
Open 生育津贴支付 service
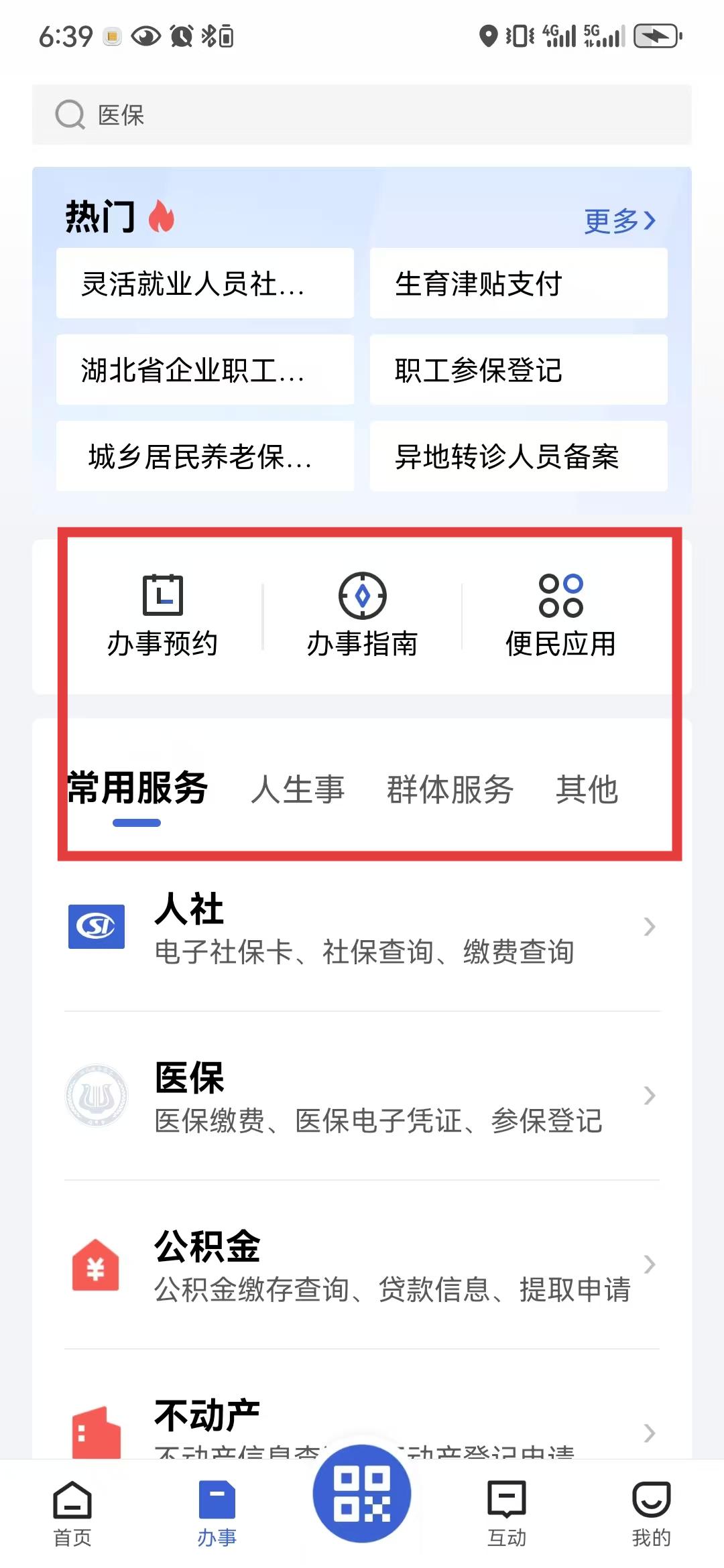coord(518,283)
